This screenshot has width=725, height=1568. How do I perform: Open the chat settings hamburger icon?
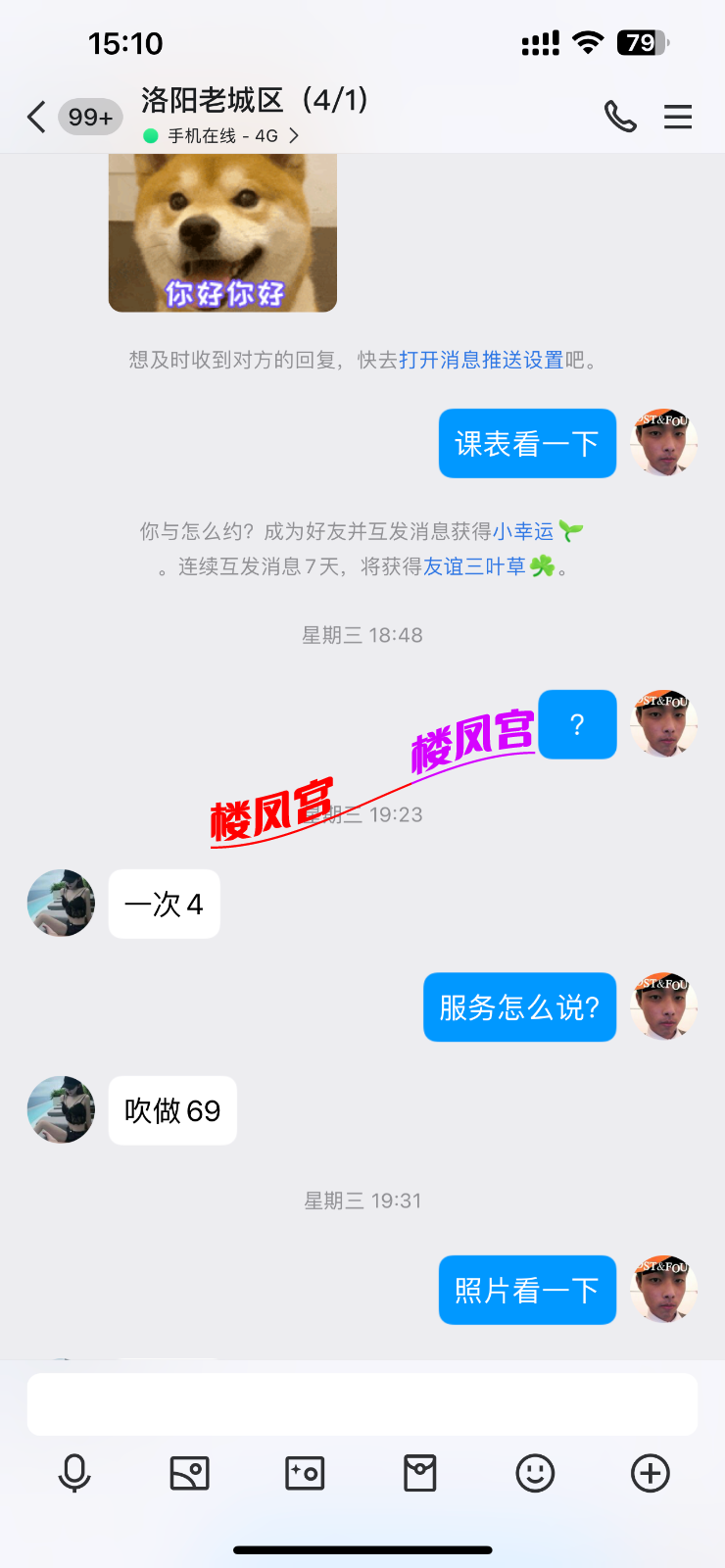[x=677, y=117]
